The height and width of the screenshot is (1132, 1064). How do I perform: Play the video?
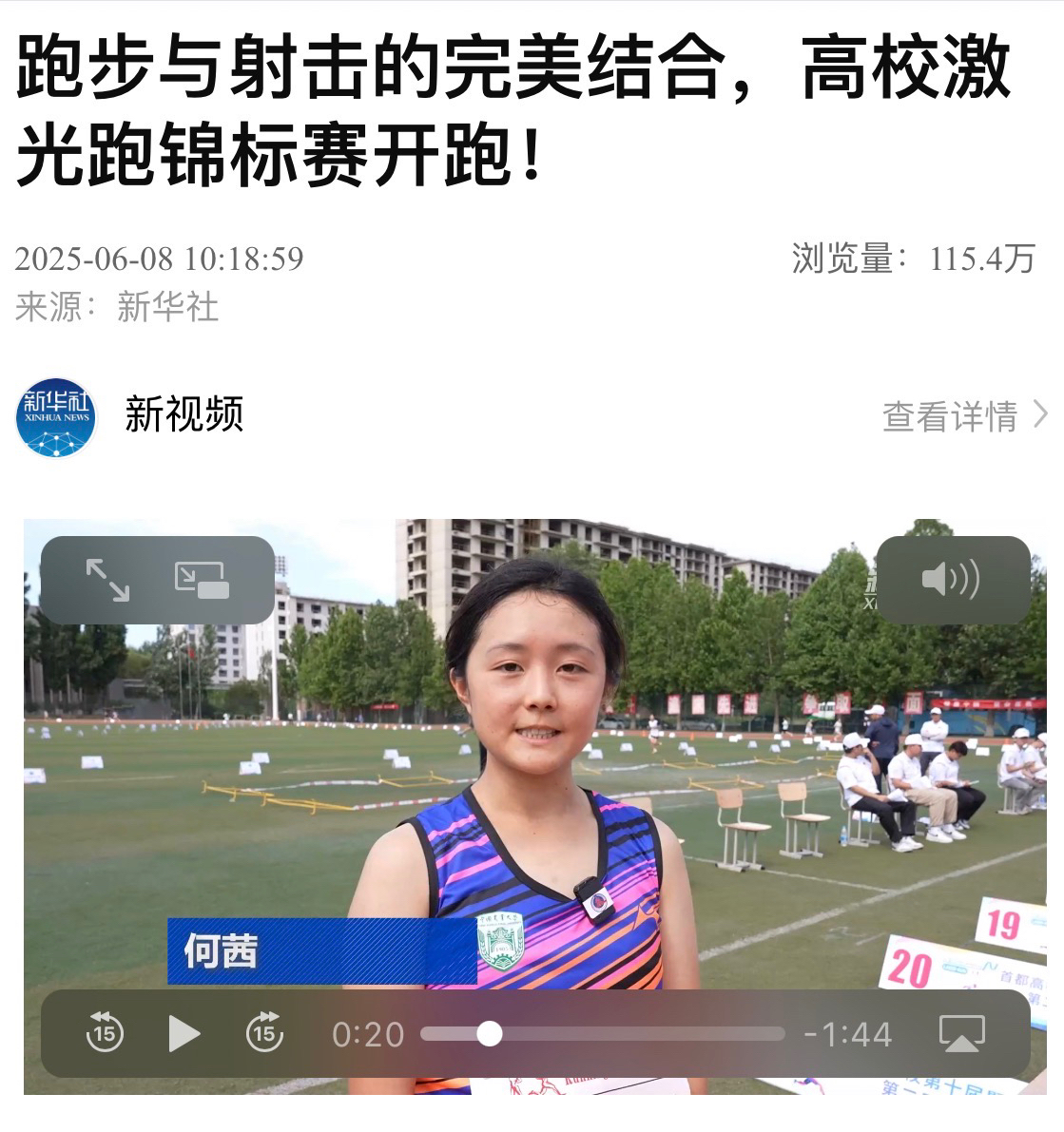point(184,1033)
